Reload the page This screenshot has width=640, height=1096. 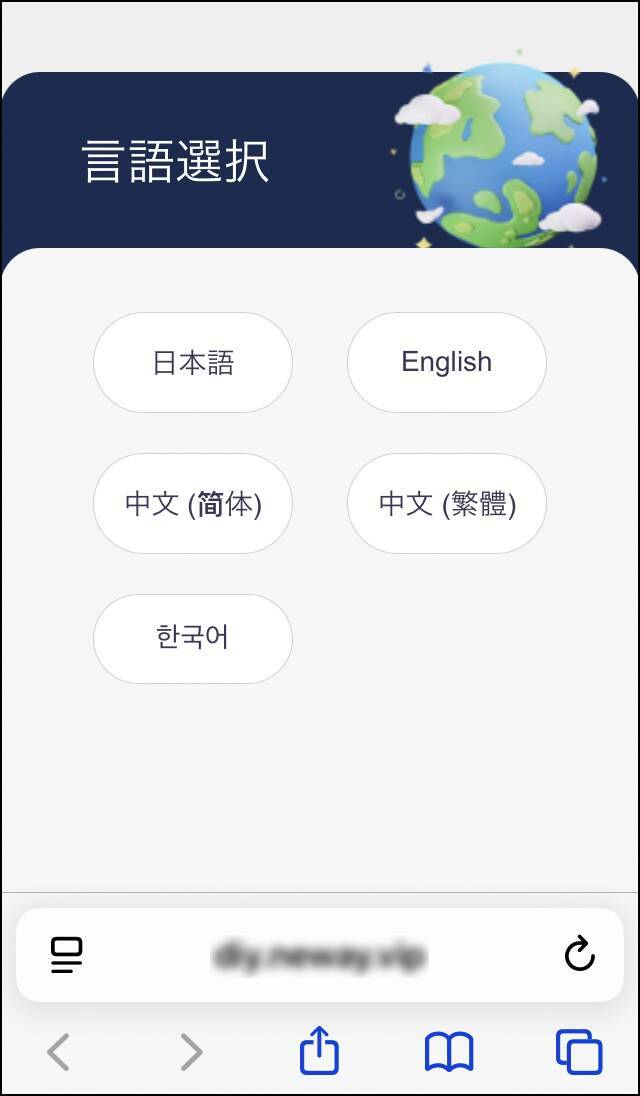tap(579, 955)
